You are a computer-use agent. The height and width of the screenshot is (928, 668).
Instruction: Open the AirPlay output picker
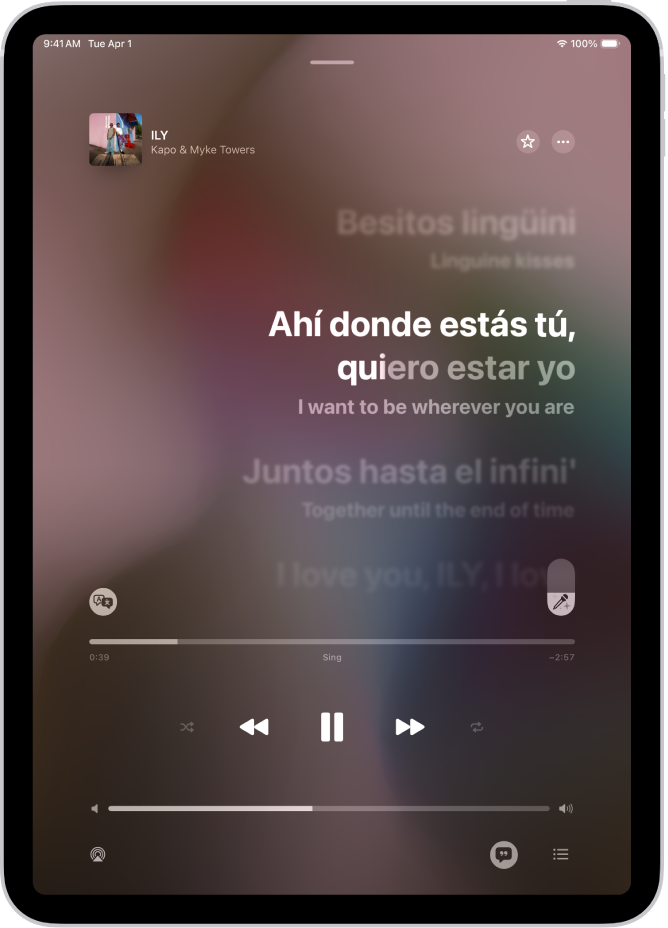point(98,854)
